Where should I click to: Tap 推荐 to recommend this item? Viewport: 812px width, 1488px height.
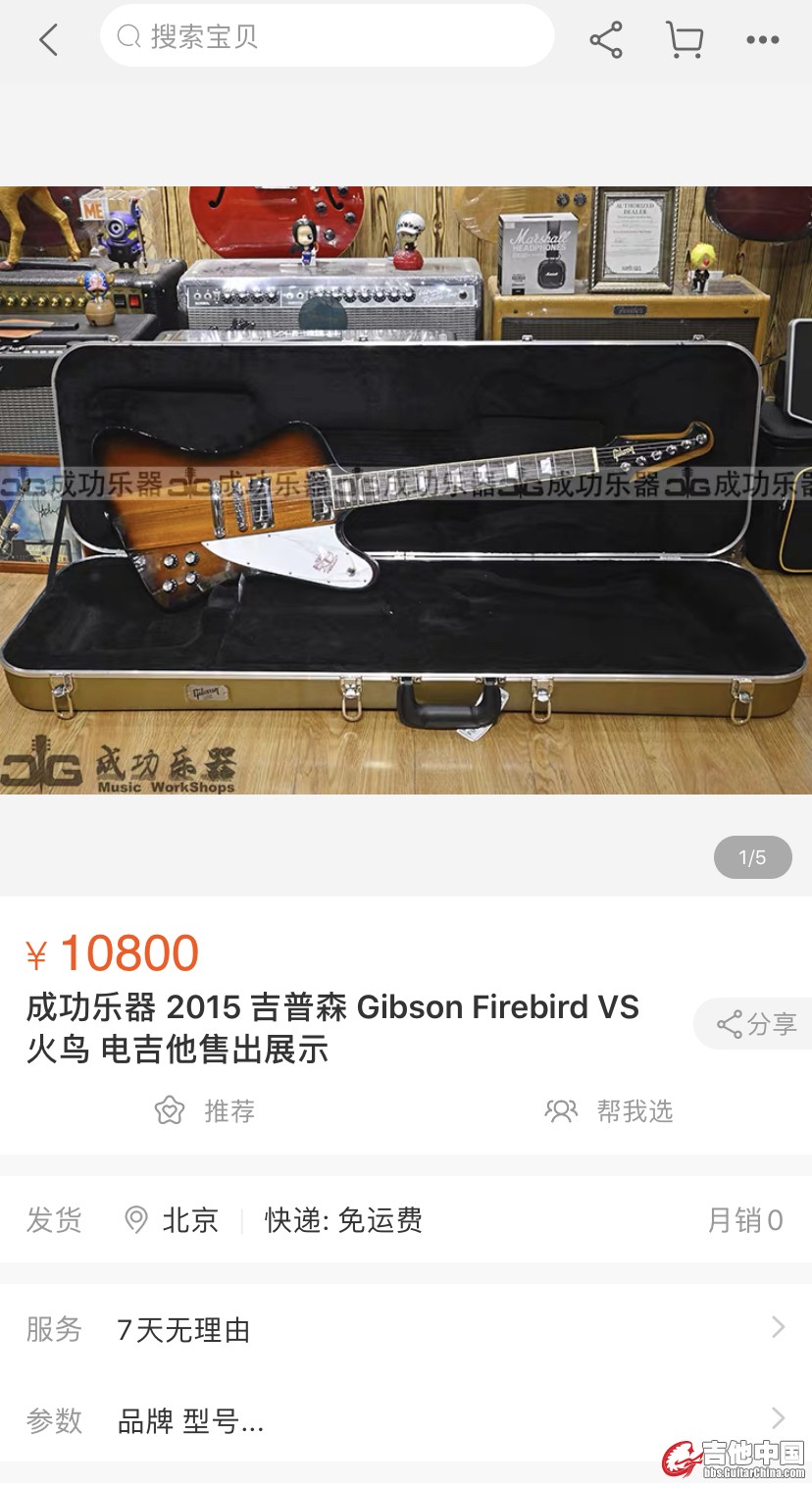205,1111
